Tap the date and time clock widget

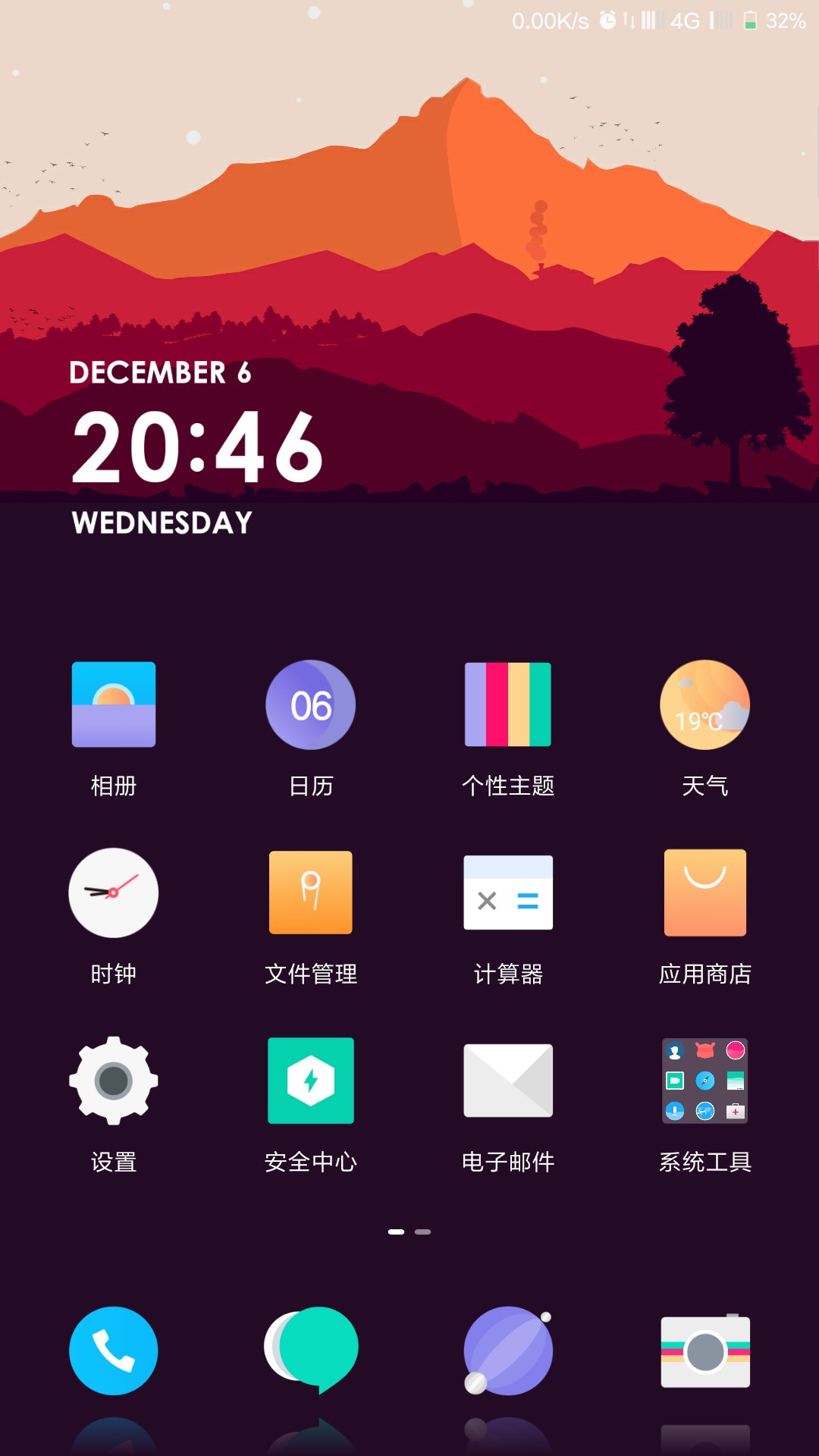point(197,447)
